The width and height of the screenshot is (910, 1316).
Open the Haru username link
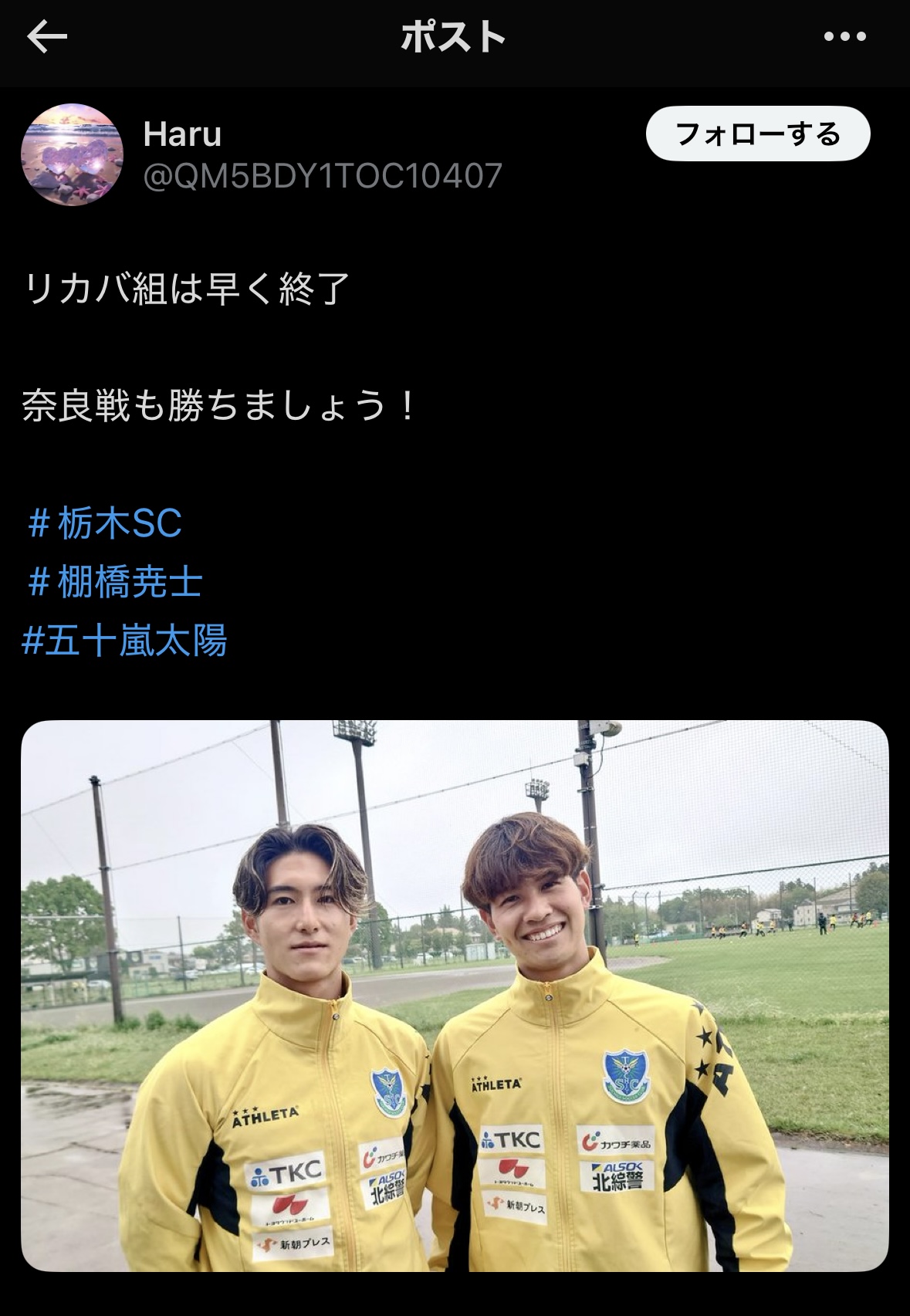click(183, 134)
